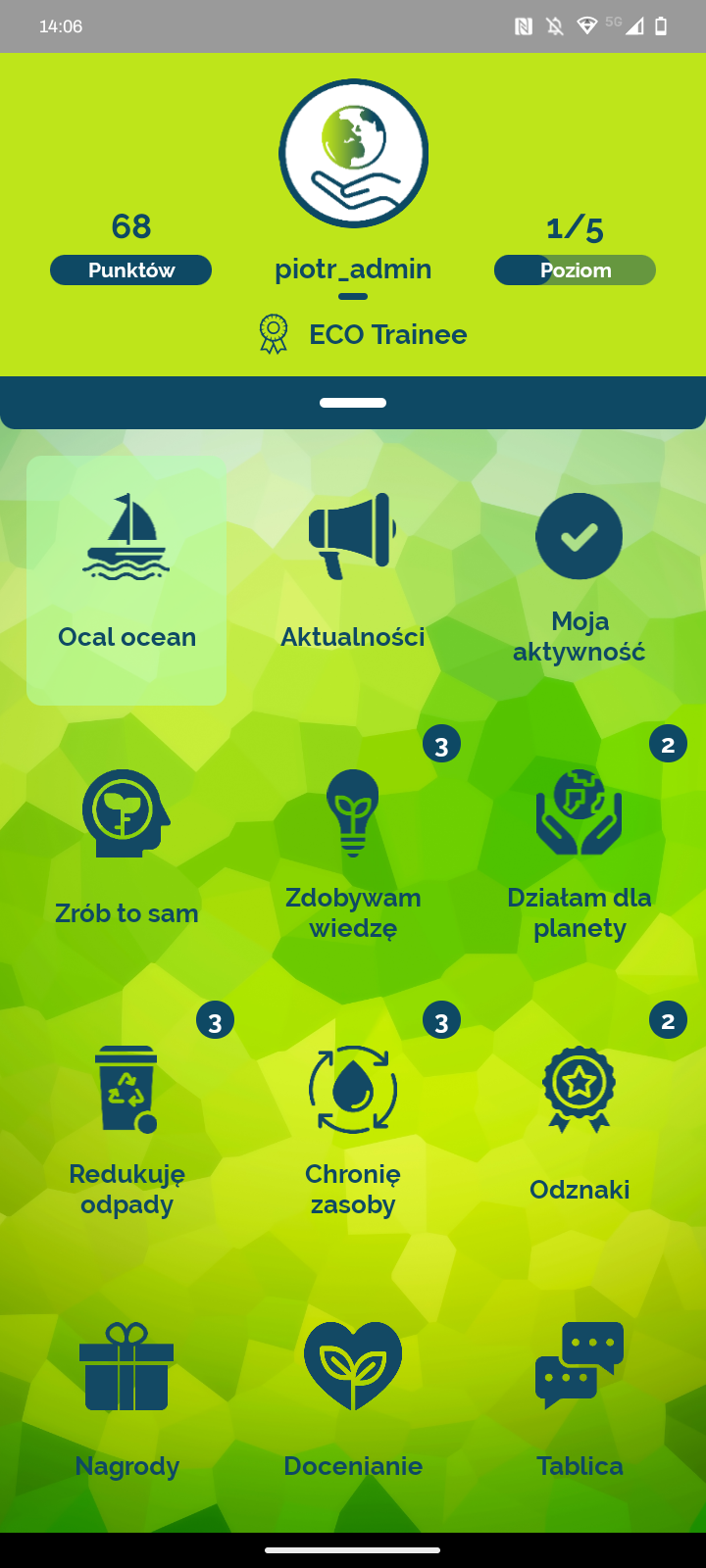
Task: Open Aktualności news section
Action: point(353,580)
